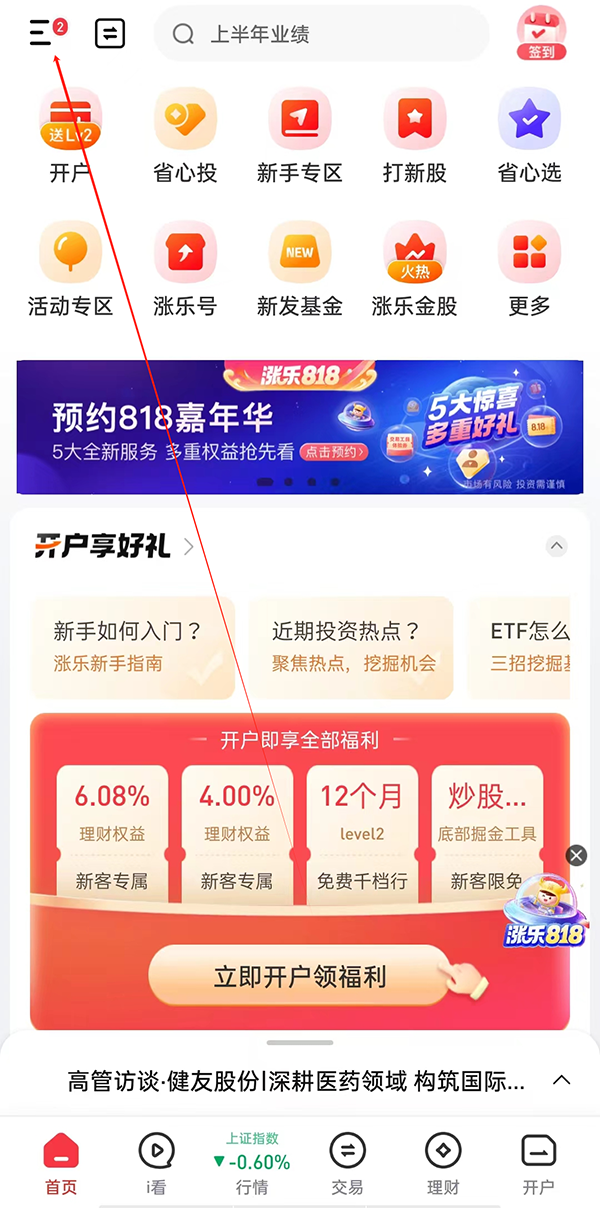The height and width of the screenshot is (1208, 600).
Task: Open the 签到 check-in calendar
Action: (x=541, y=34)
